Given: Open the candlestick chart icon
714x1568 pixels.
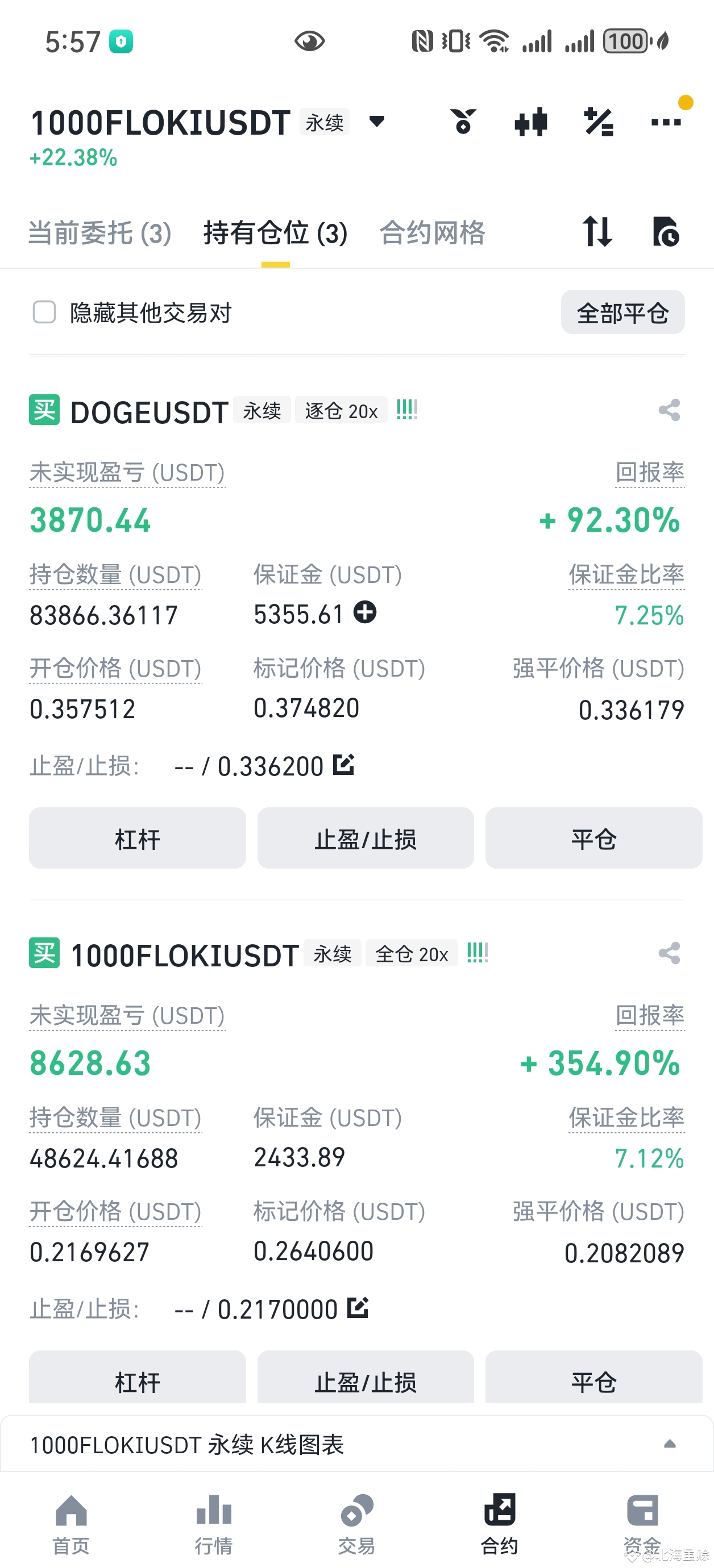Looking at the screenshot, I should click(x=530, y=122).
